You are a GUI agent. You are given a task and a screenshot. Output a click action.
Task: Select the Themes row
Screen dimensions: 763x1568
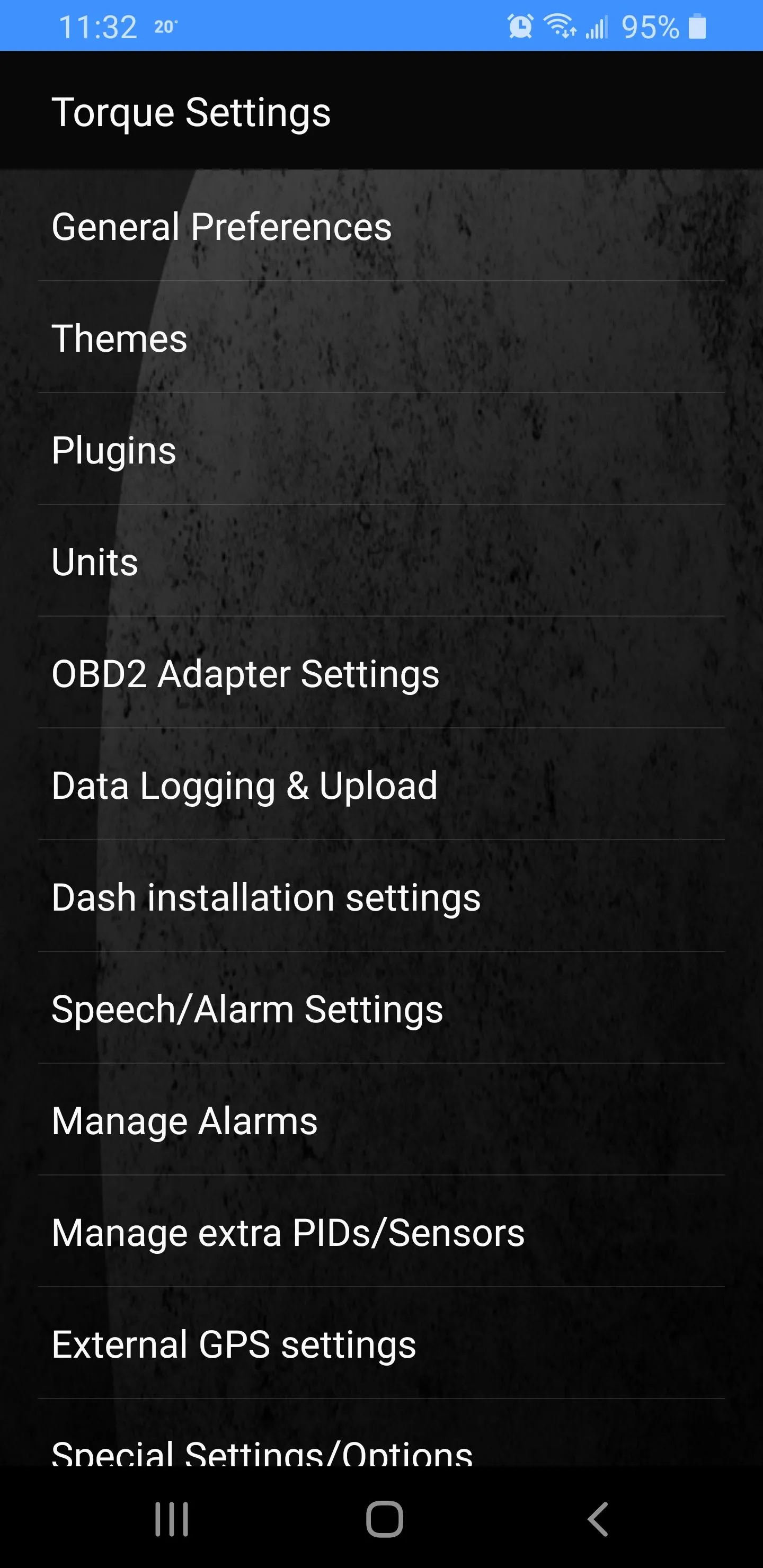381,337
